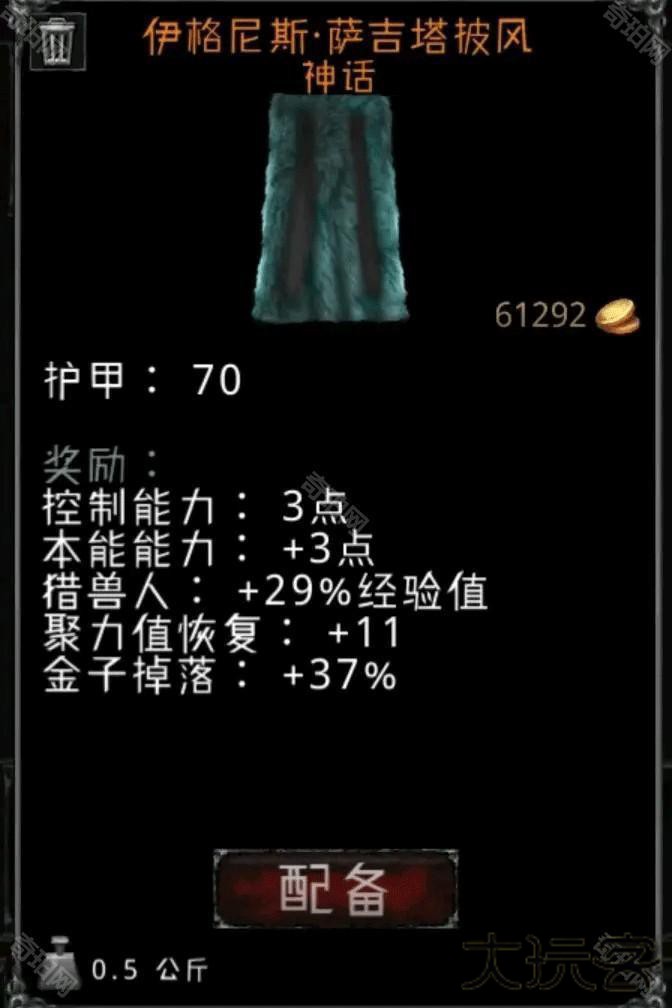672x1008 pixels.
Task: Equip the cloak with the 配备 button
Action: (335, 887)
